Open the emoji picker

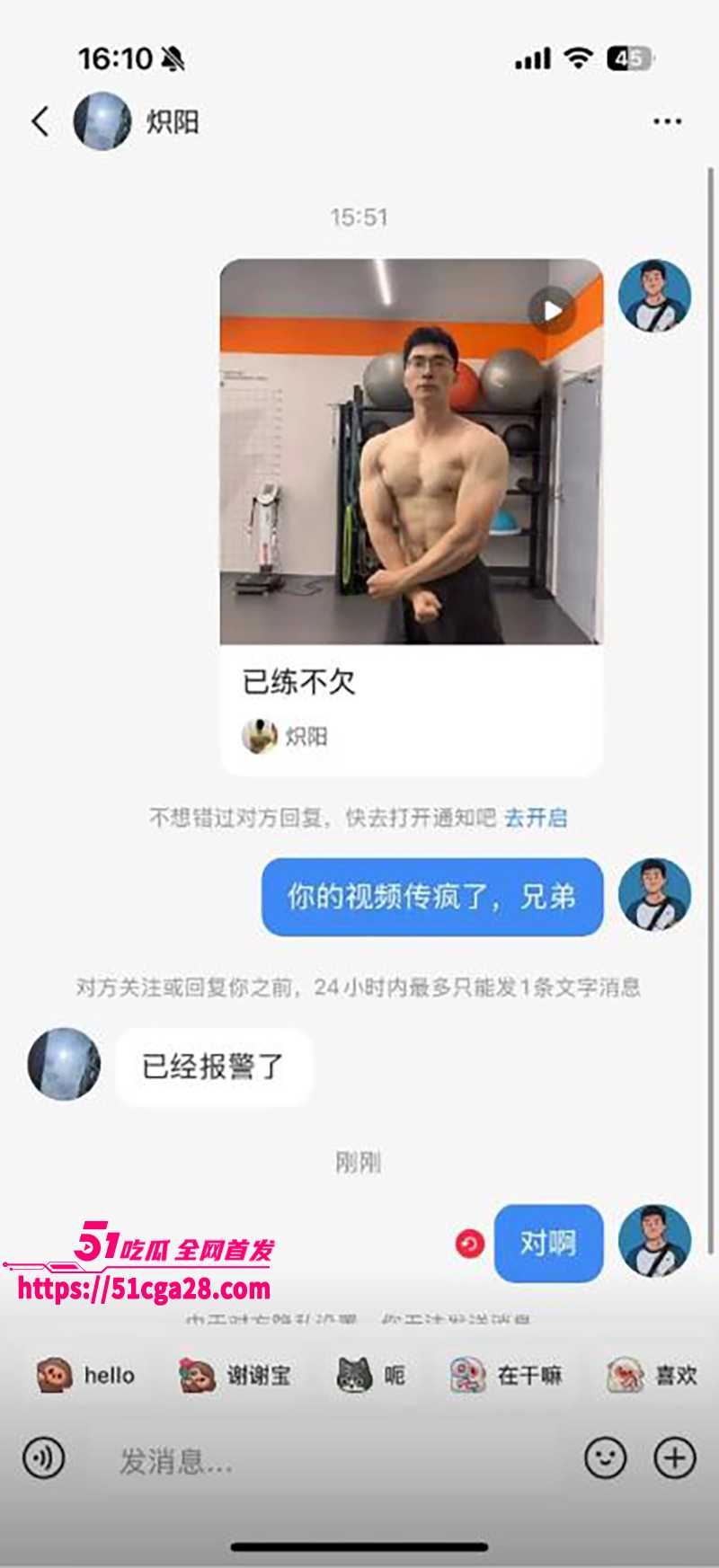(605, 1457)
